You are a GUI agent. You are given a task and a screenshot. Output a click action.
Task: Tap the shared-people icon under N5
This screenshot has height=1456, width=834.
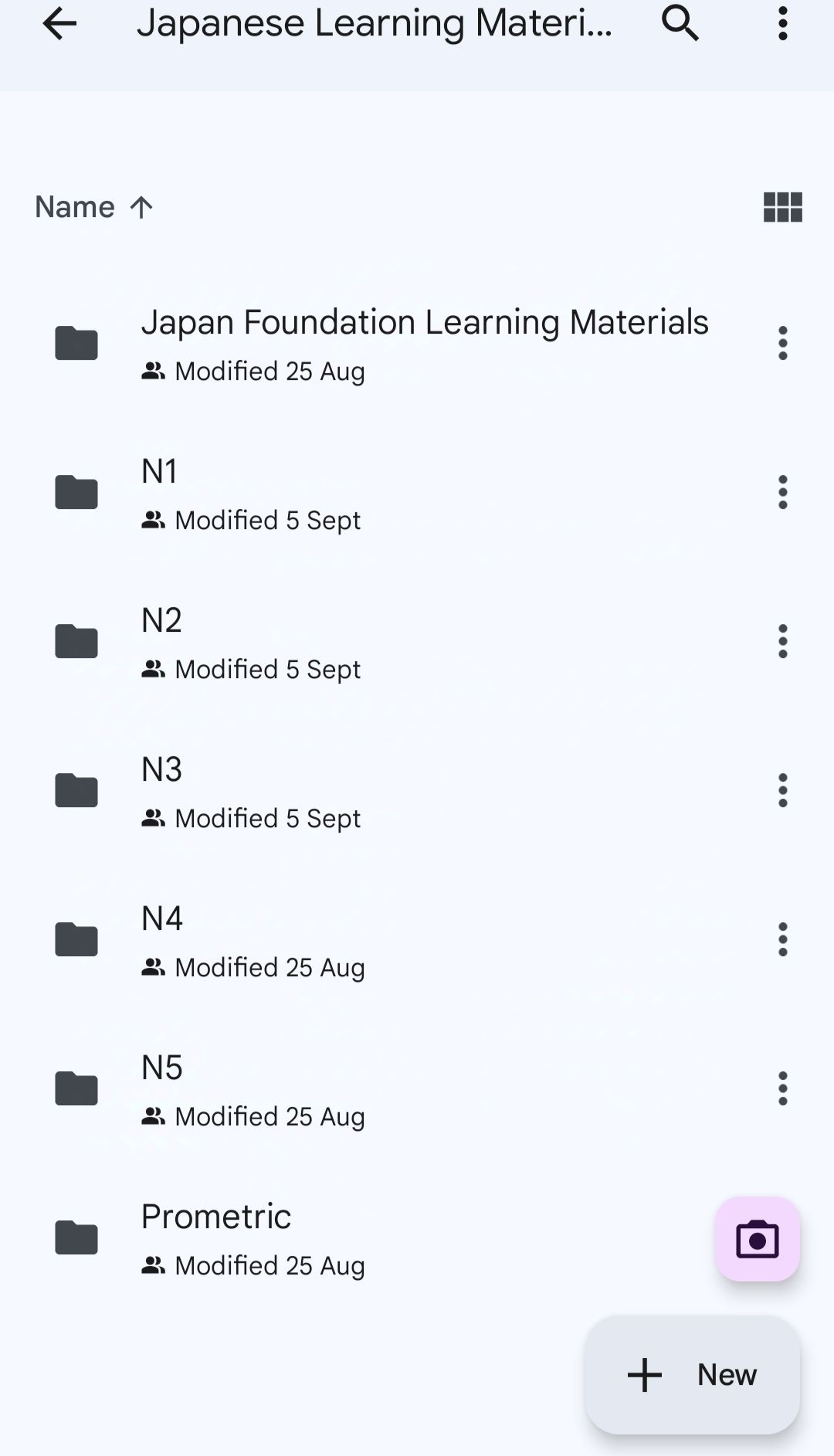(x=154, y=1115)
